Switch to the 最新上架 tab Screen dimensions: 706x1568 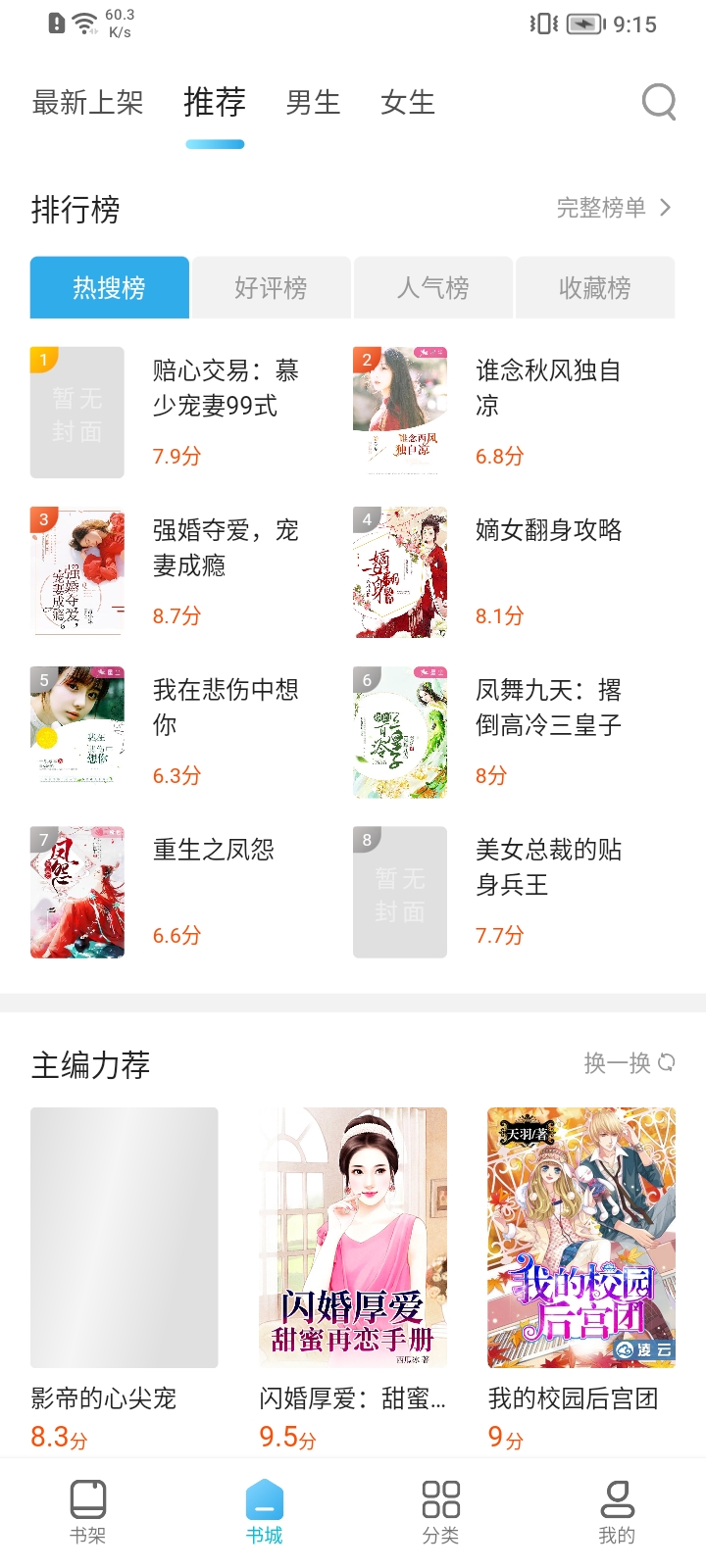point(87,102)
